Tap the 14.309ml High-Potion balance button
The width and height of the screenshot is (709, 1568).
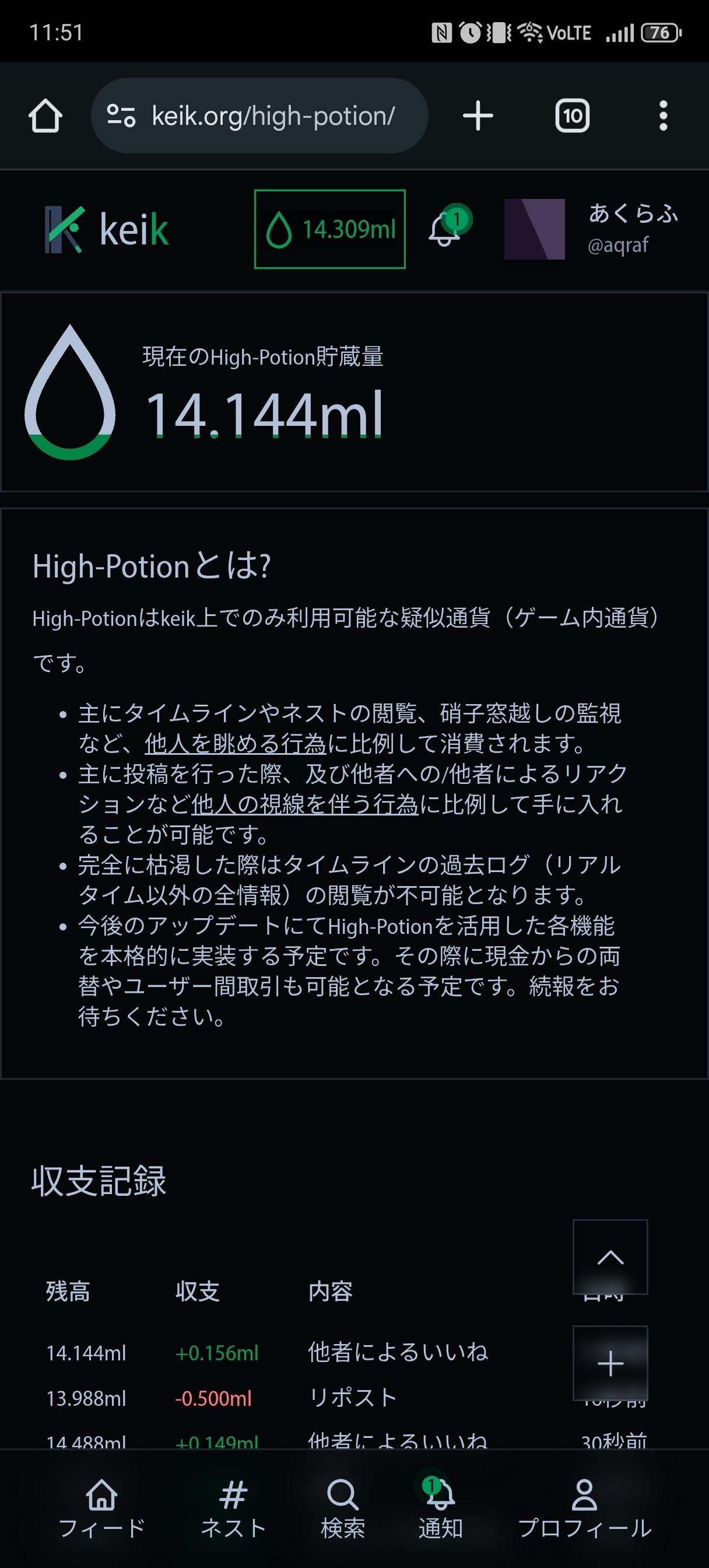(x=330, y=229)
